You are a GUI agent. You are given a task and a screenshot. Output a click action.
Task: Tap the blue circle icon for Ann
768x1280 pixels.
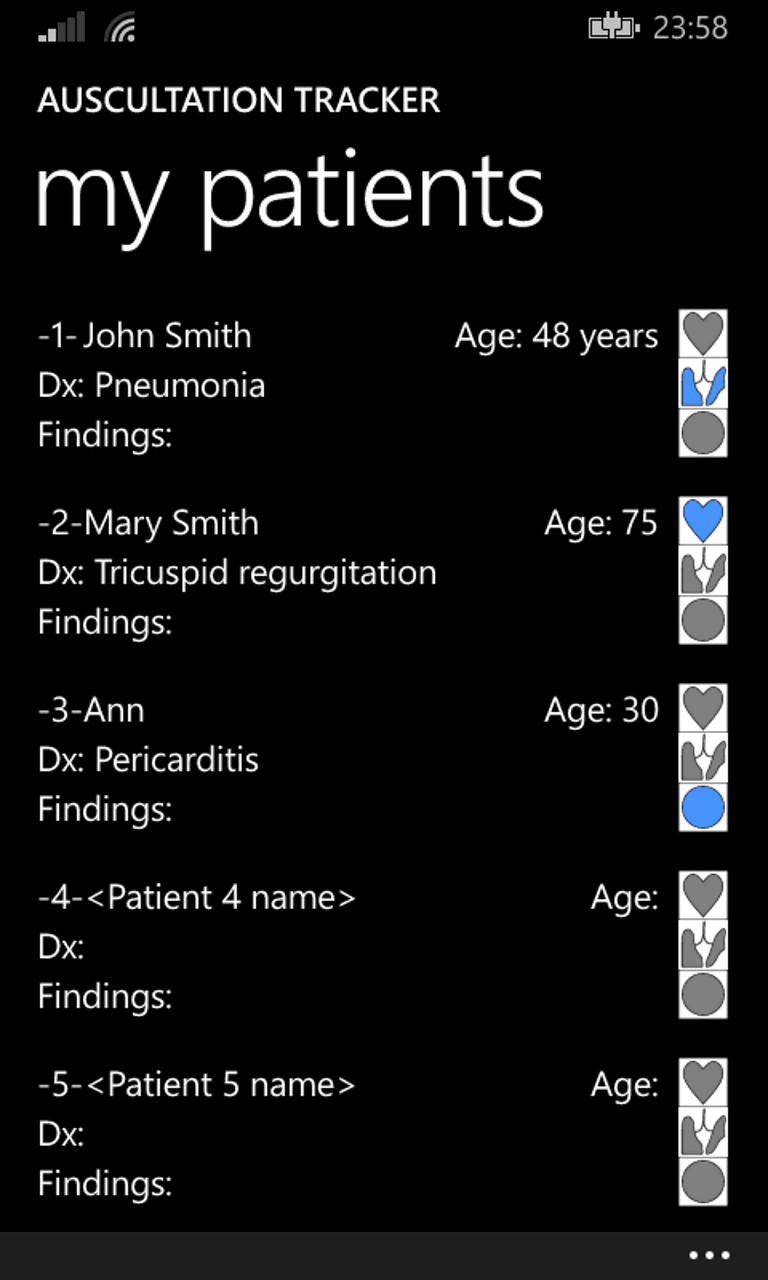703,807
